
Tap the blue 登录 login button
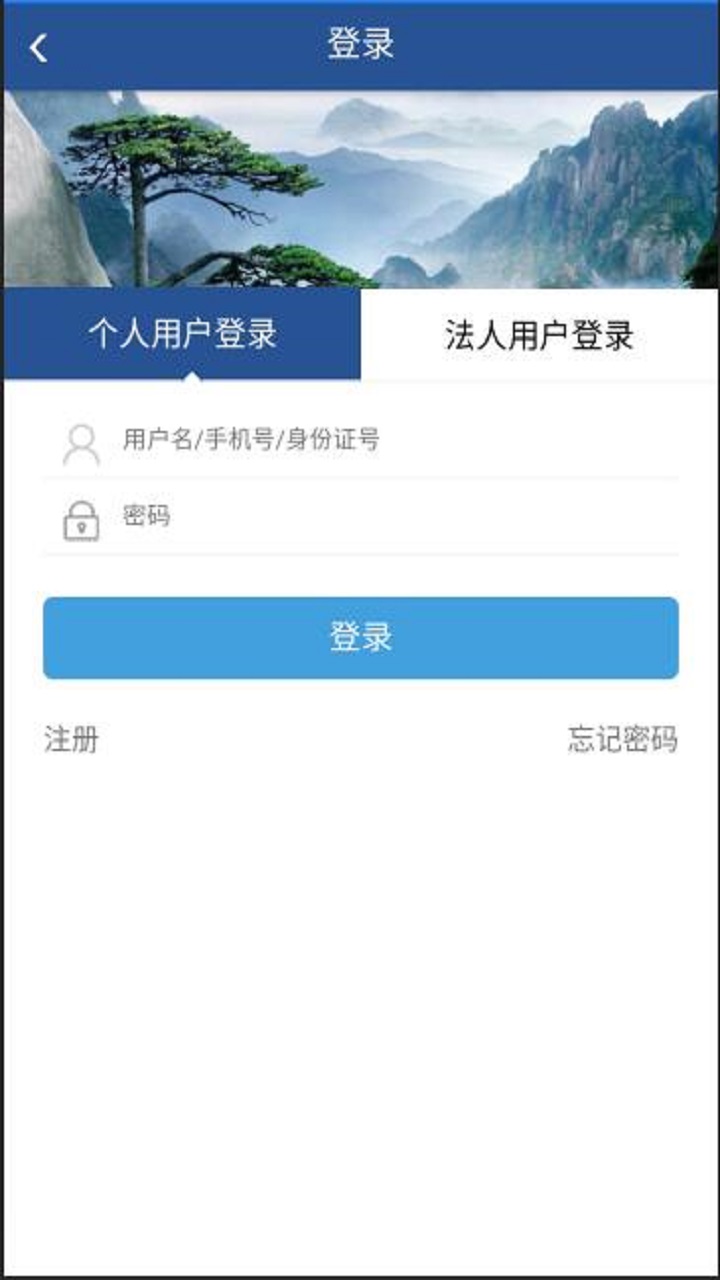(360, 638)
